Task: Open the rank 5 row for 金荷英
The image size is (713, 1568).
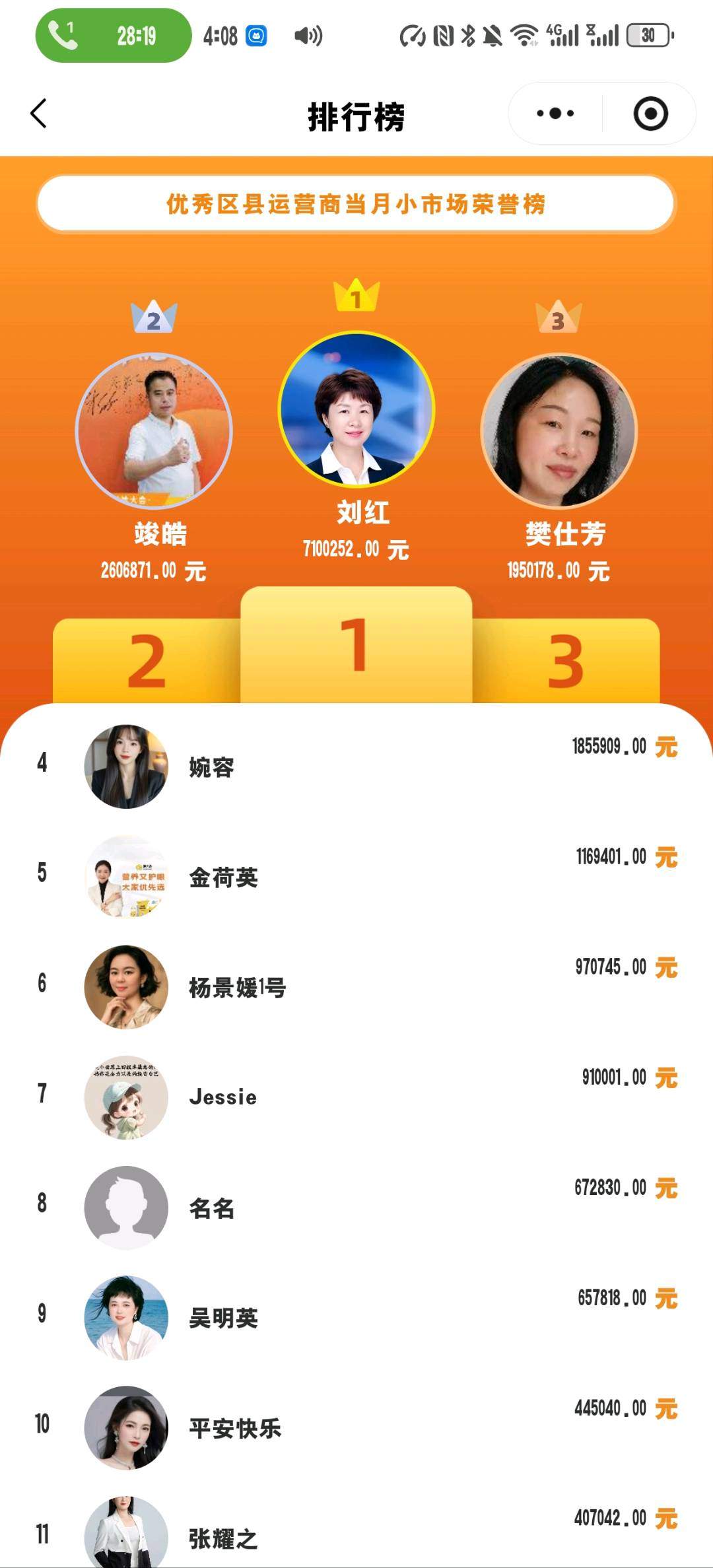Action: [356, 877]
